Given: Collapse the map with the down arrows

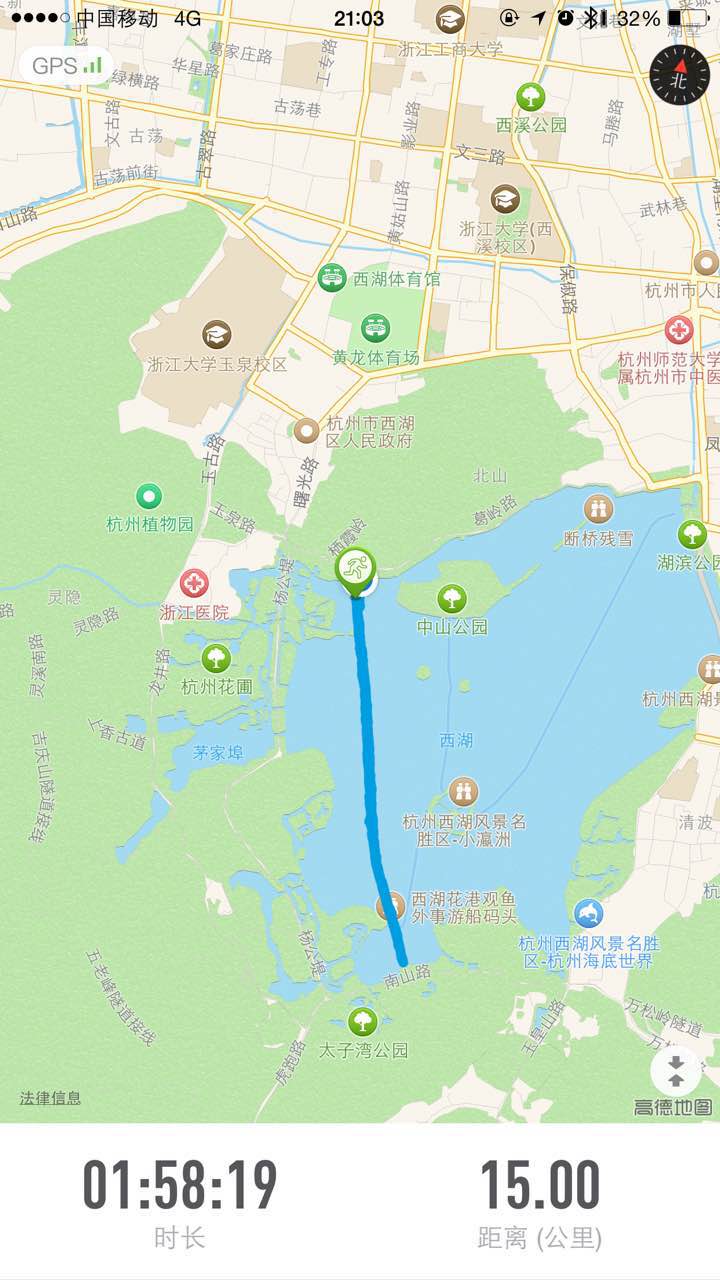Looking at the screenshot, I should 675,1071.
